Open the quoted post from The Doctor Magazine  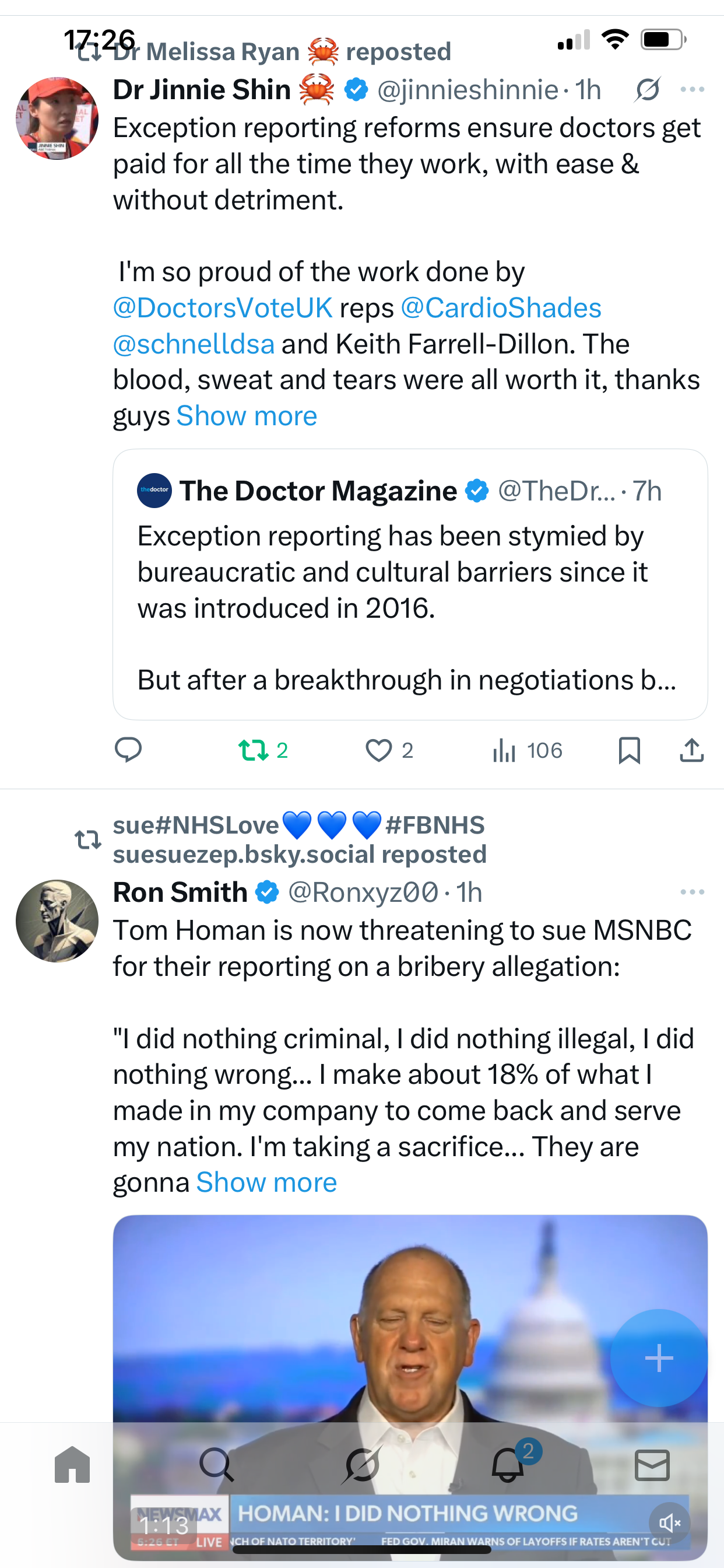pos(409,584)
